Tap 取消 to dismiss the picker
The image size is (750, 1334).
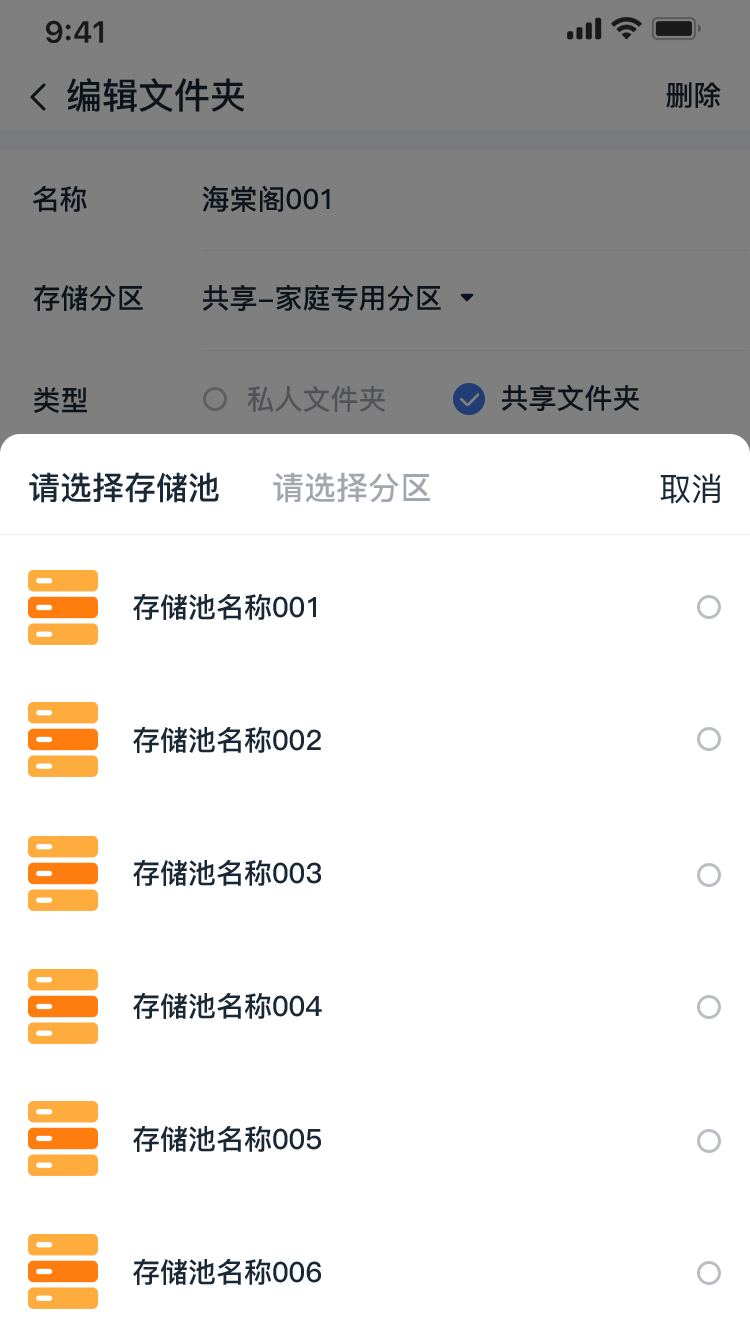tap(690, 489)
